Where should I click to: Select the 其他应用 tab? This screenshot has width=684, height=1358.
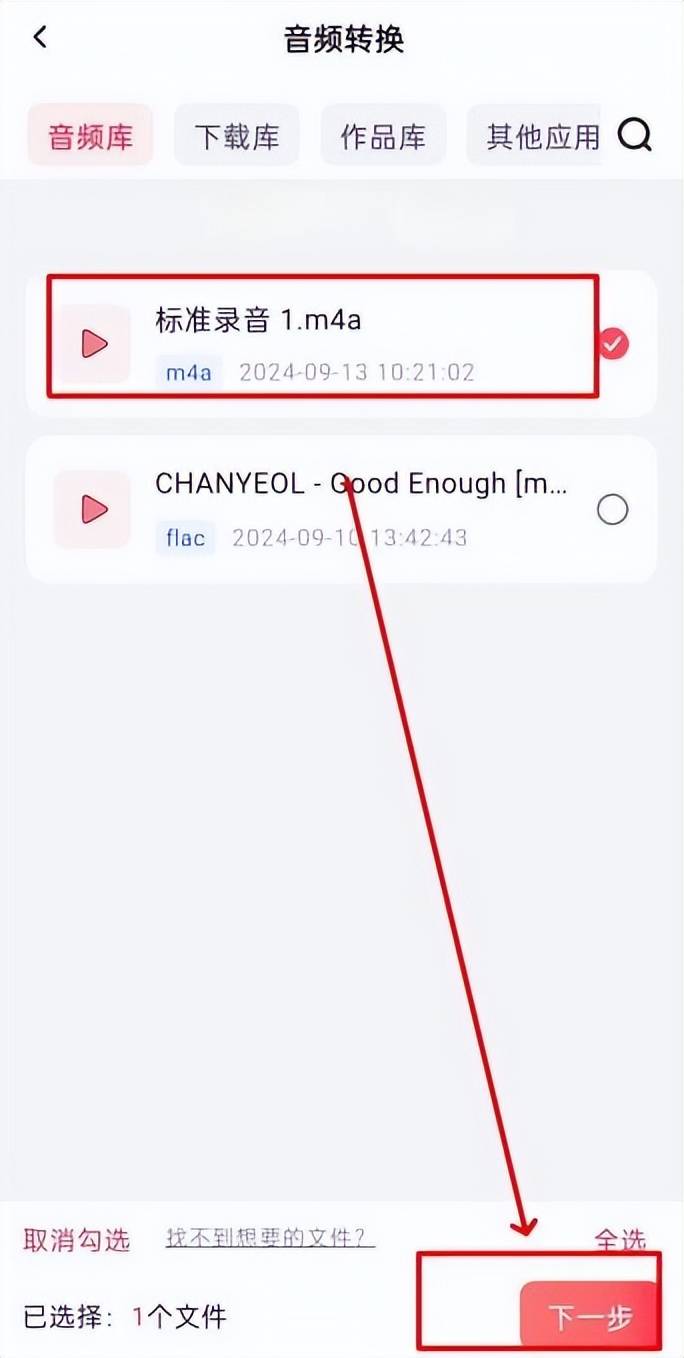coord(540,136)
